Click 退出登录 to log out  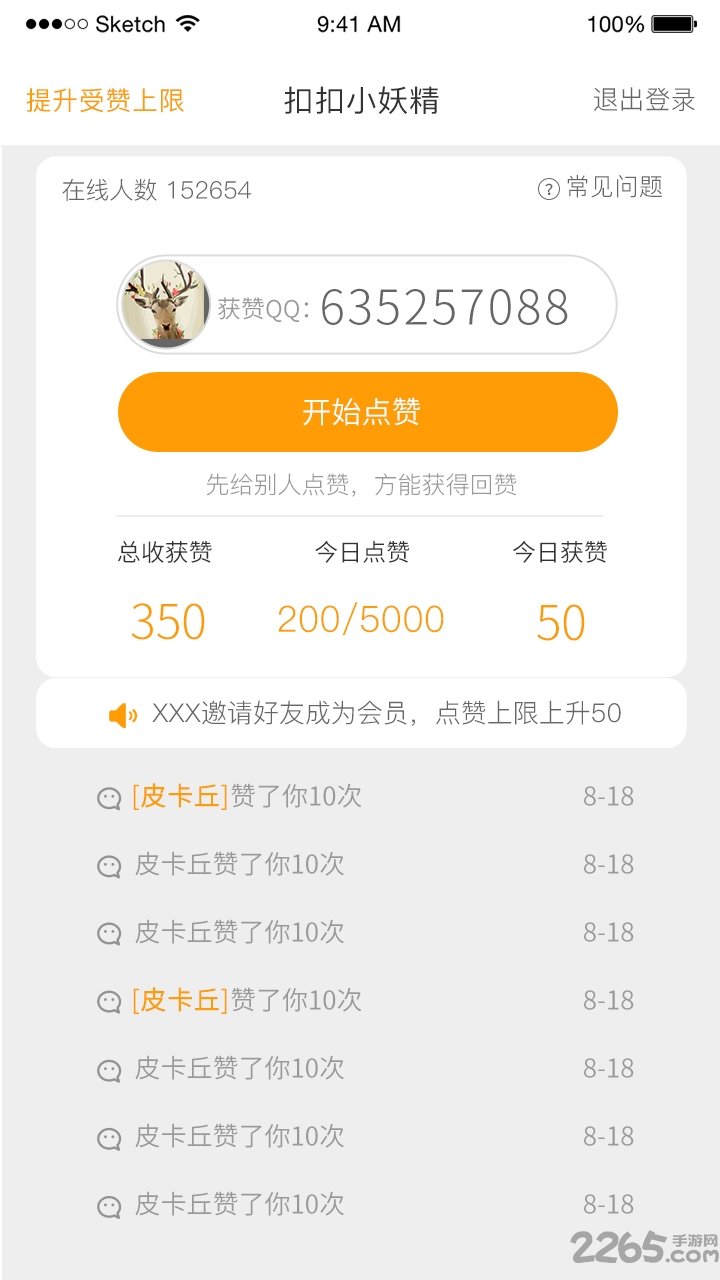tap(644, 101)
